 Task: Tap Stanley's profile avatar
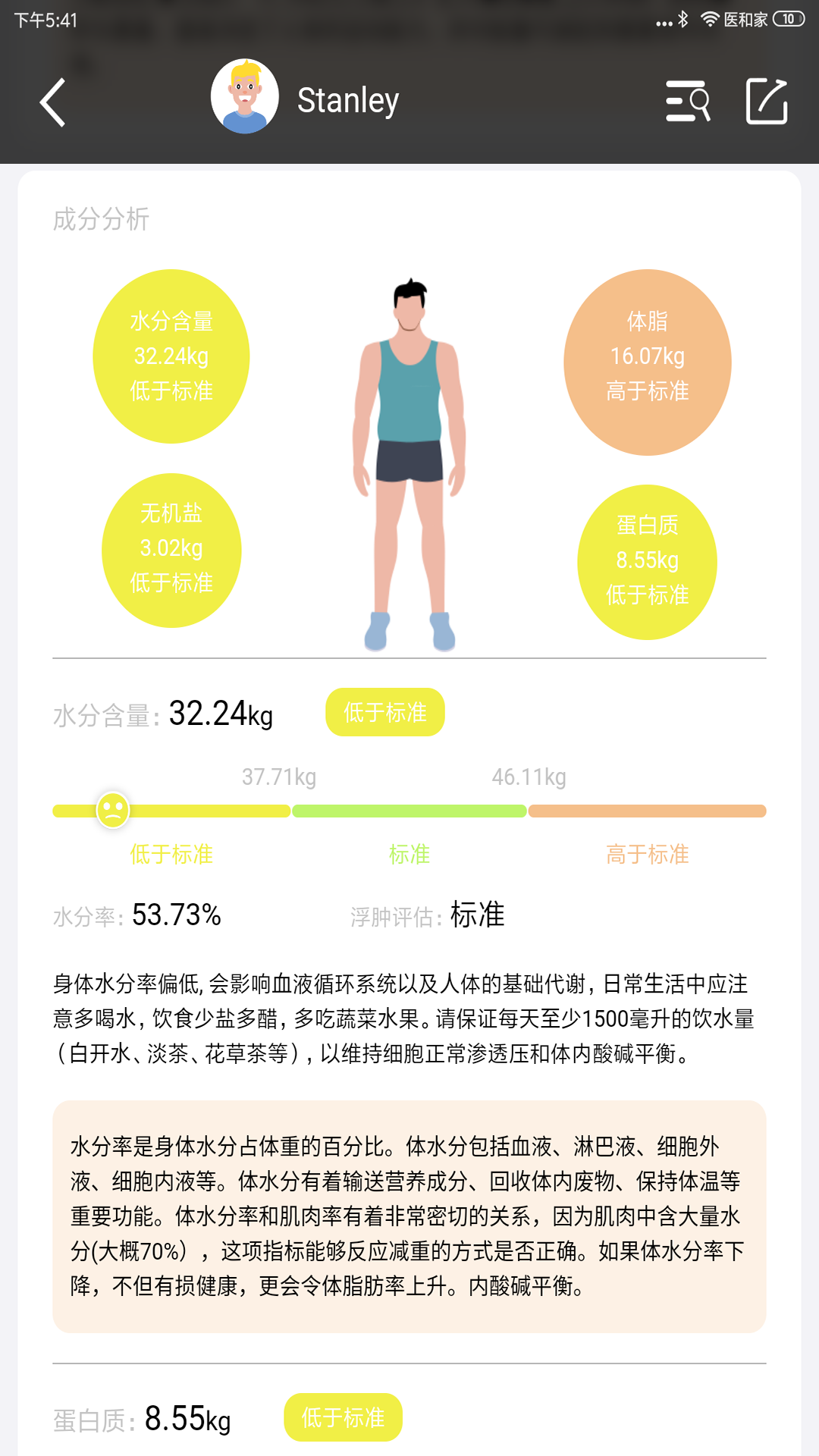coord(244,97)
